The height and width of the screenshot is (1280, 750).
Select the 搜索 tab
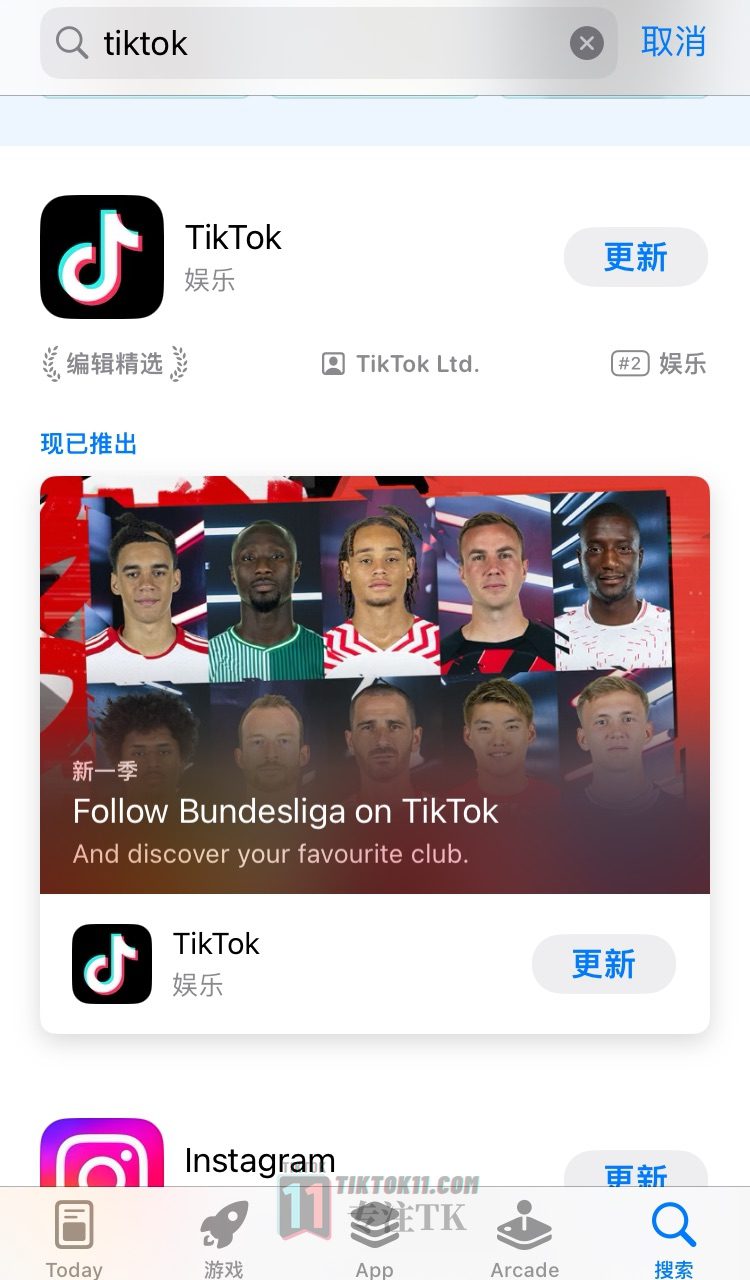pyautogui.click(x=674, y=1239)
